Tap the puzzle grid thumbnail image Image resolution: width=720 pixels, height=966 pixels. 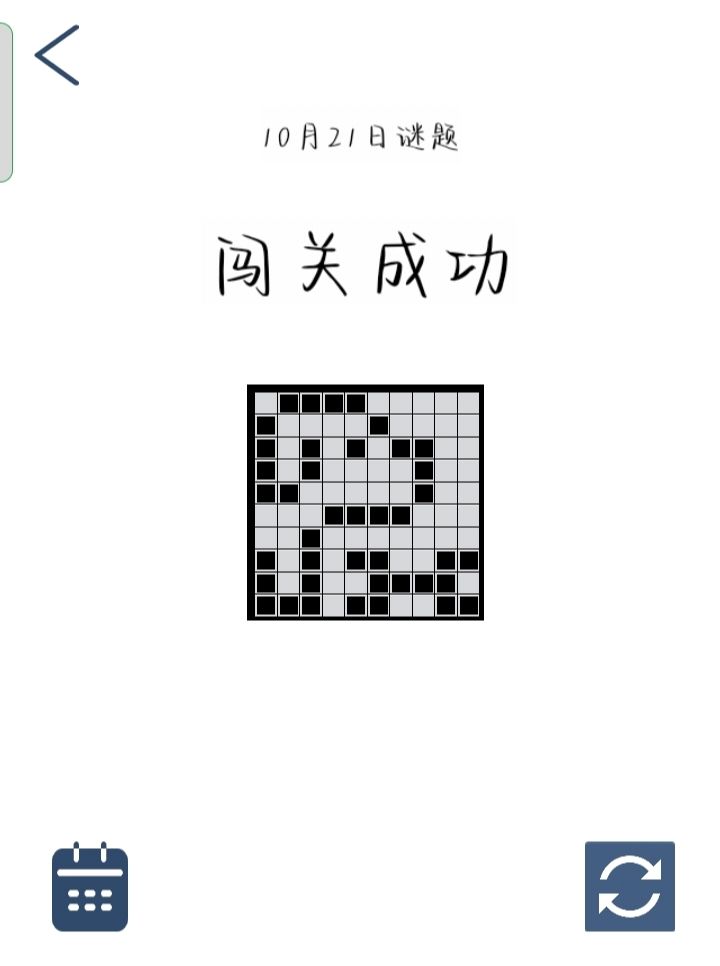365,502
